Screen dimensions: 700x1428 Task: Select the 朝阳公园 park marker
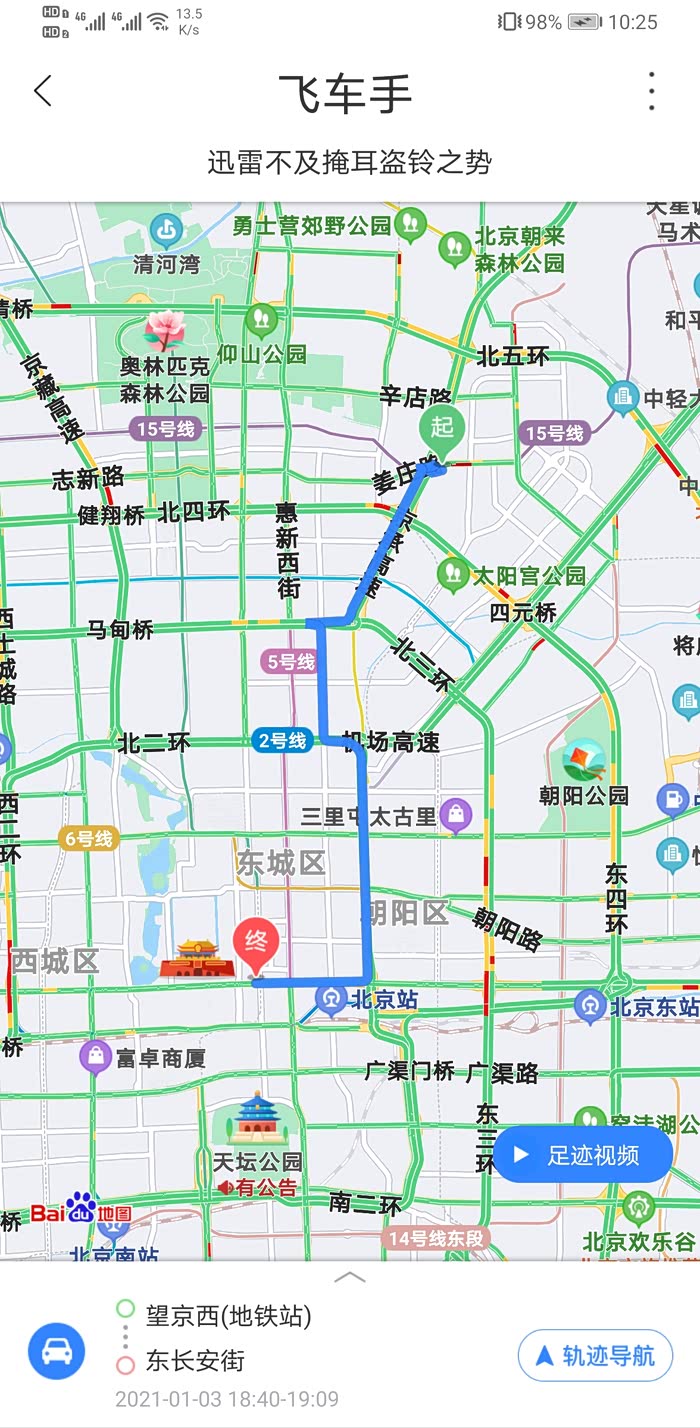(x=584, y=760)
